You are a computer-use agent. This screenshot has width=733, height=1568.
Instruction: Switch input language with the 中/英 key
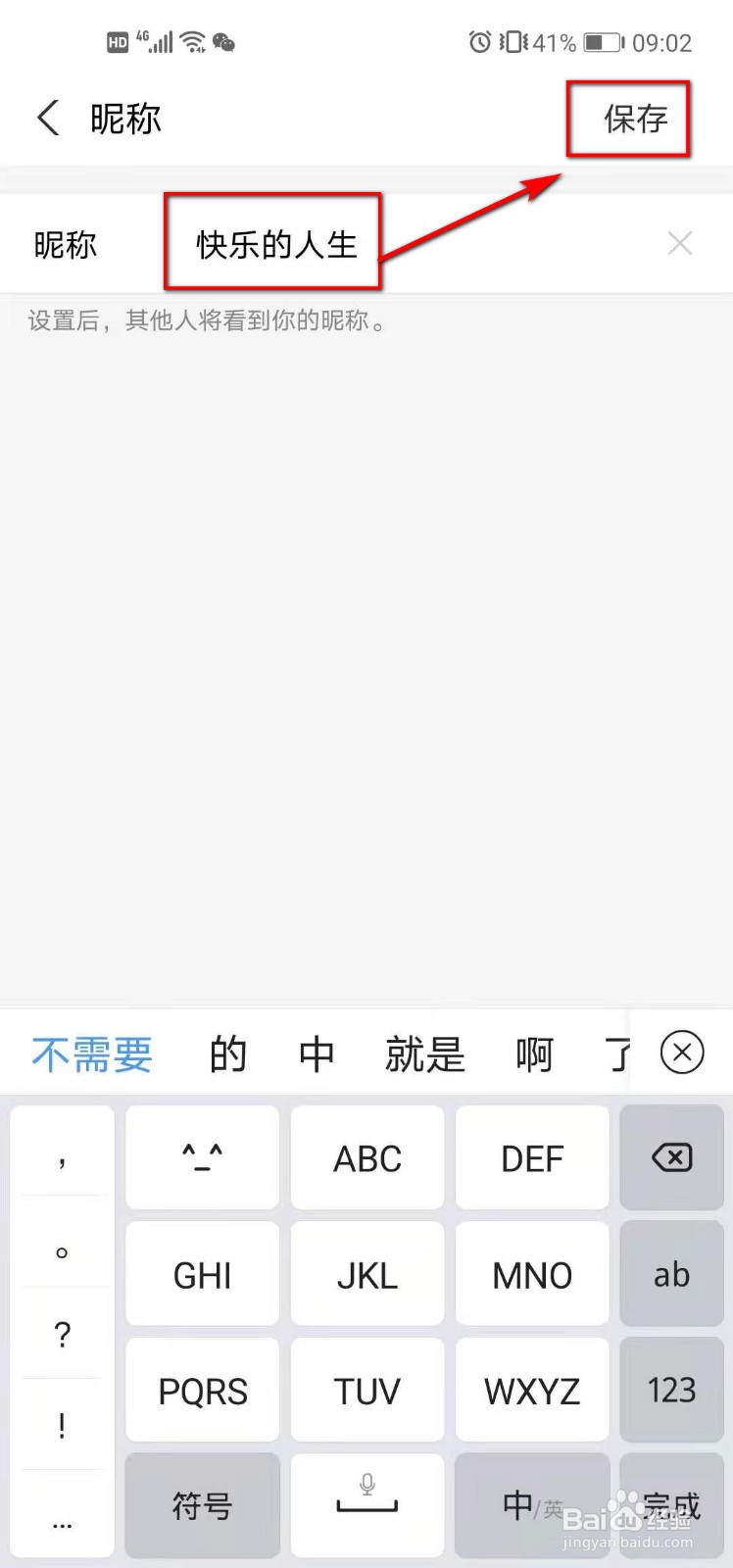532,1506
